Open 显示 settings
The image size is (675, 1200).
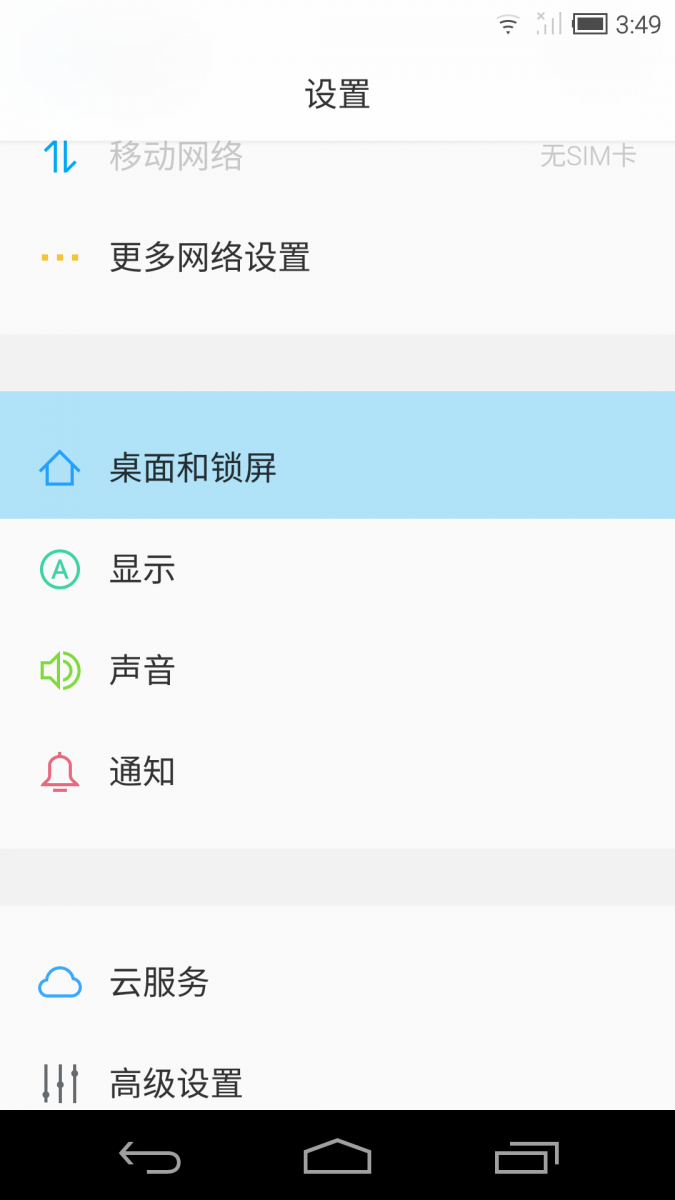point(337,570)
